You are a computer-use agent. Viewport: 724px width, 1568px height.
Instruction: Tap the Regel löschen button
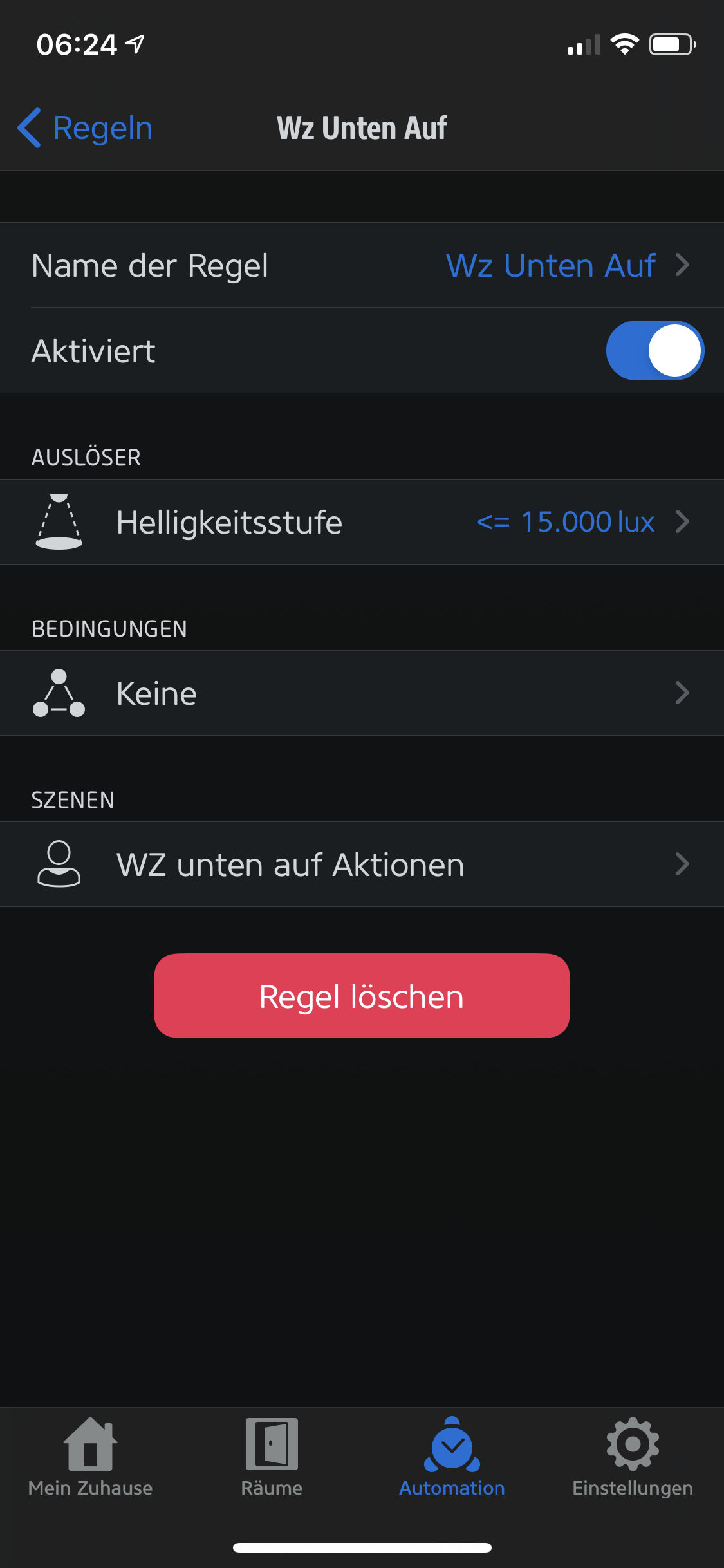tap(362, 996)
